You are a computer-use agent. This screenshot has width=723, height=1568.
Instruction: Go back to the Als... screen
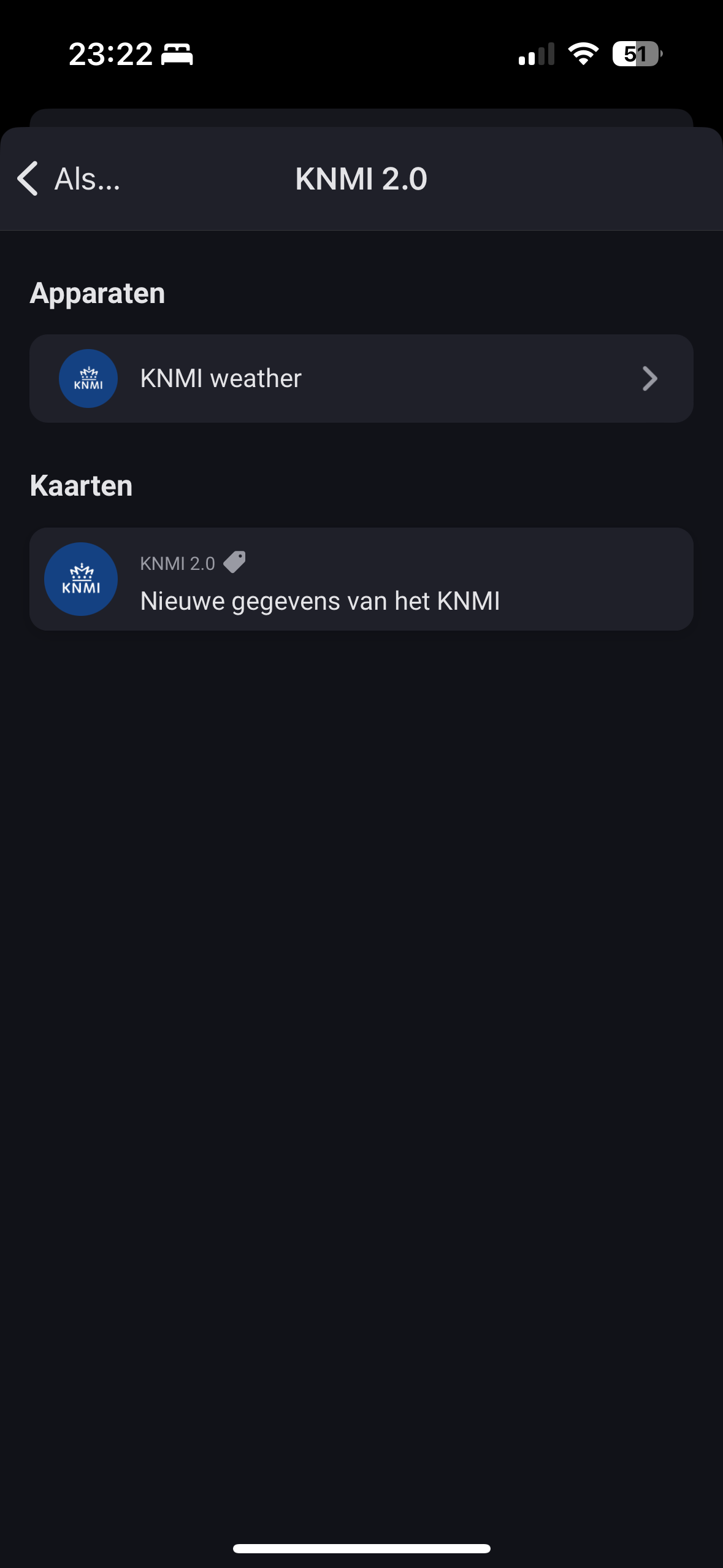tap(67, 179)
